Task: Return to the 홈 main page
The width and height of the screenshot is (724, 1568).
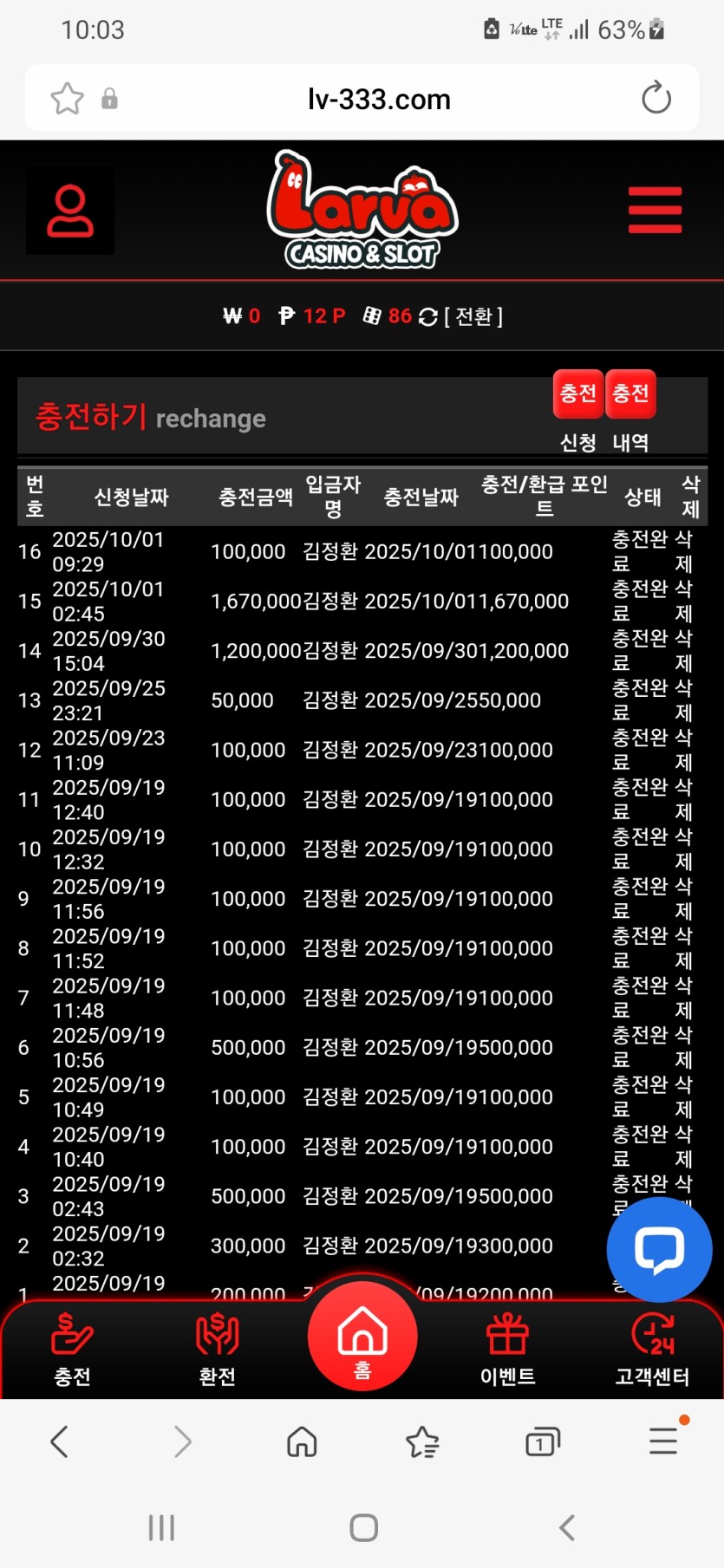Action: pos(362,1336)
